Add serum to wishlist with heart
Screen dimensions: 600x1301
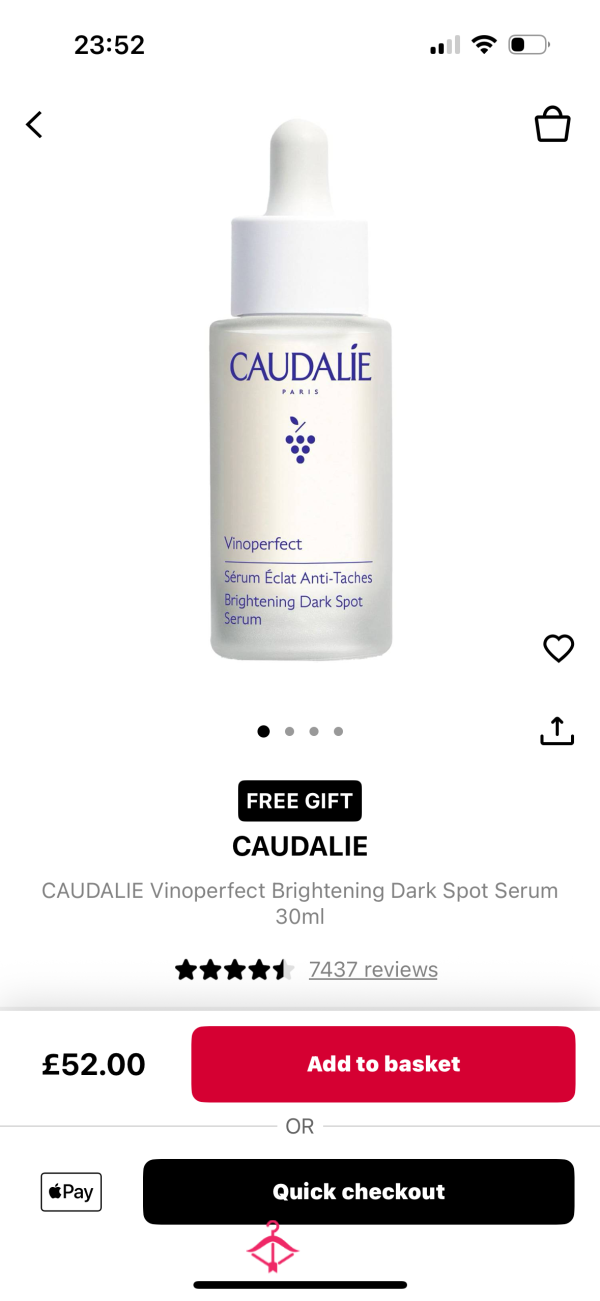click(x=558, y=649)
